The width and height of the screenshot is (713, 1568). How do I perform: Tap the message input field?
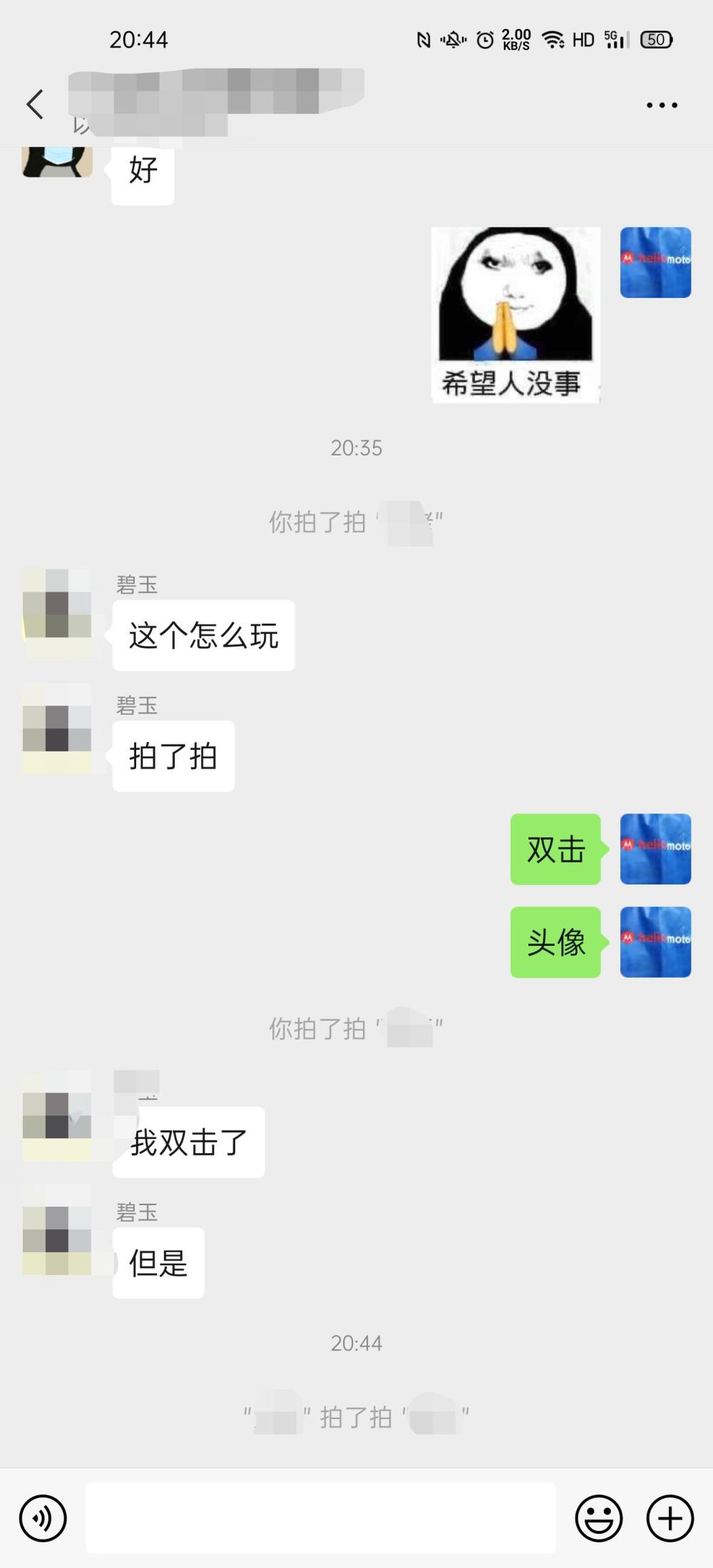pyautogui.click(x=321, y=1518)
